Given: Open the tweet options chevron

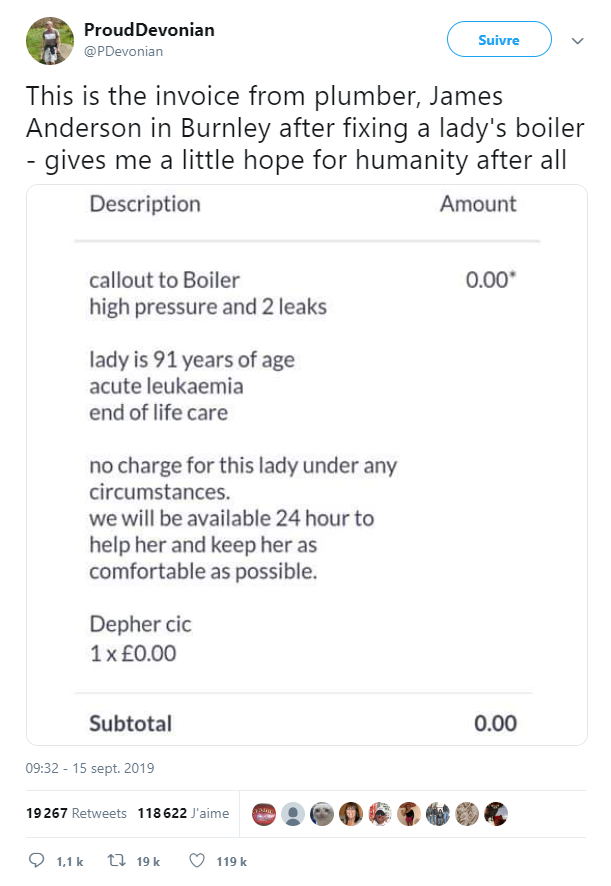Looking at the screenshot, I should click(577, 41).
